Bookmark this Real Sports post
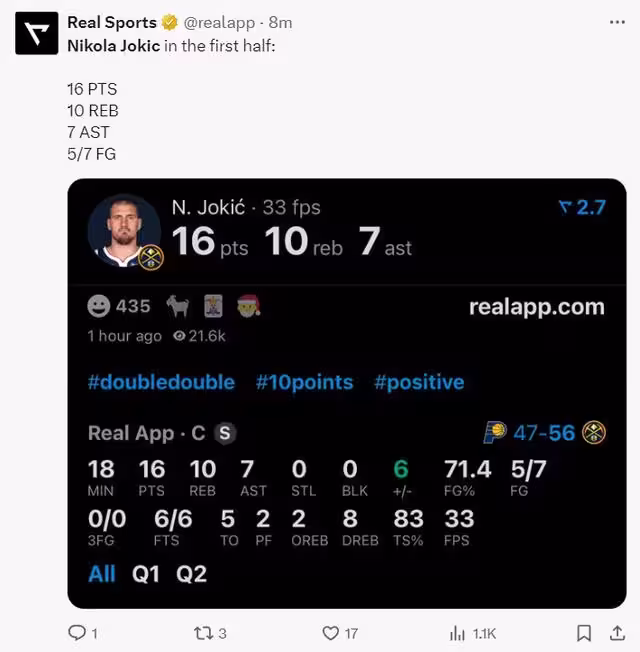This screenshot has height=652, width=640. pos(584,632)
